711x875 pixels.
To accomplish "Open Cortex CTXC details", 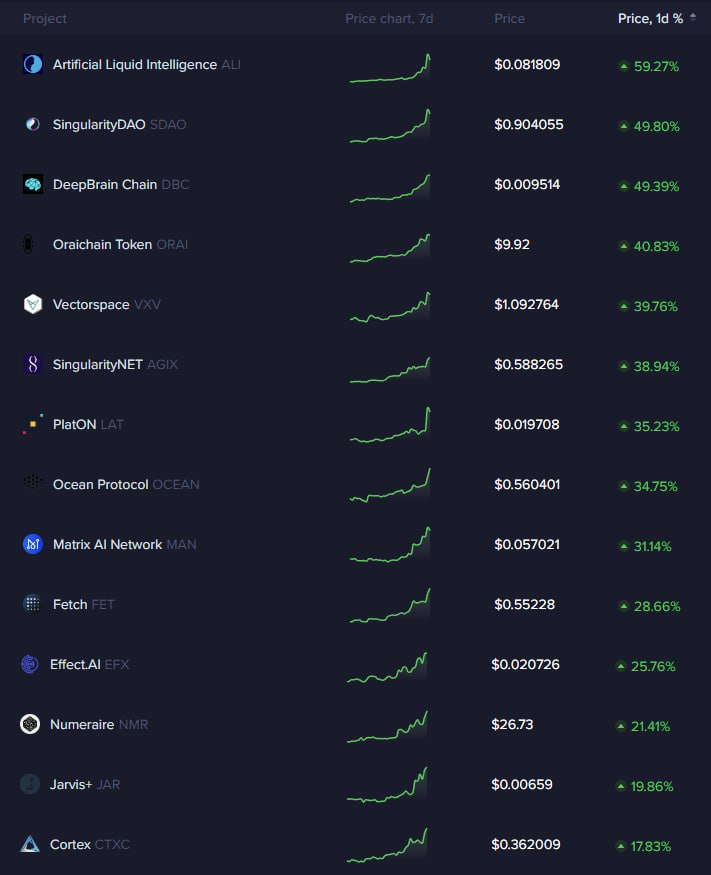I will (72, 845).
